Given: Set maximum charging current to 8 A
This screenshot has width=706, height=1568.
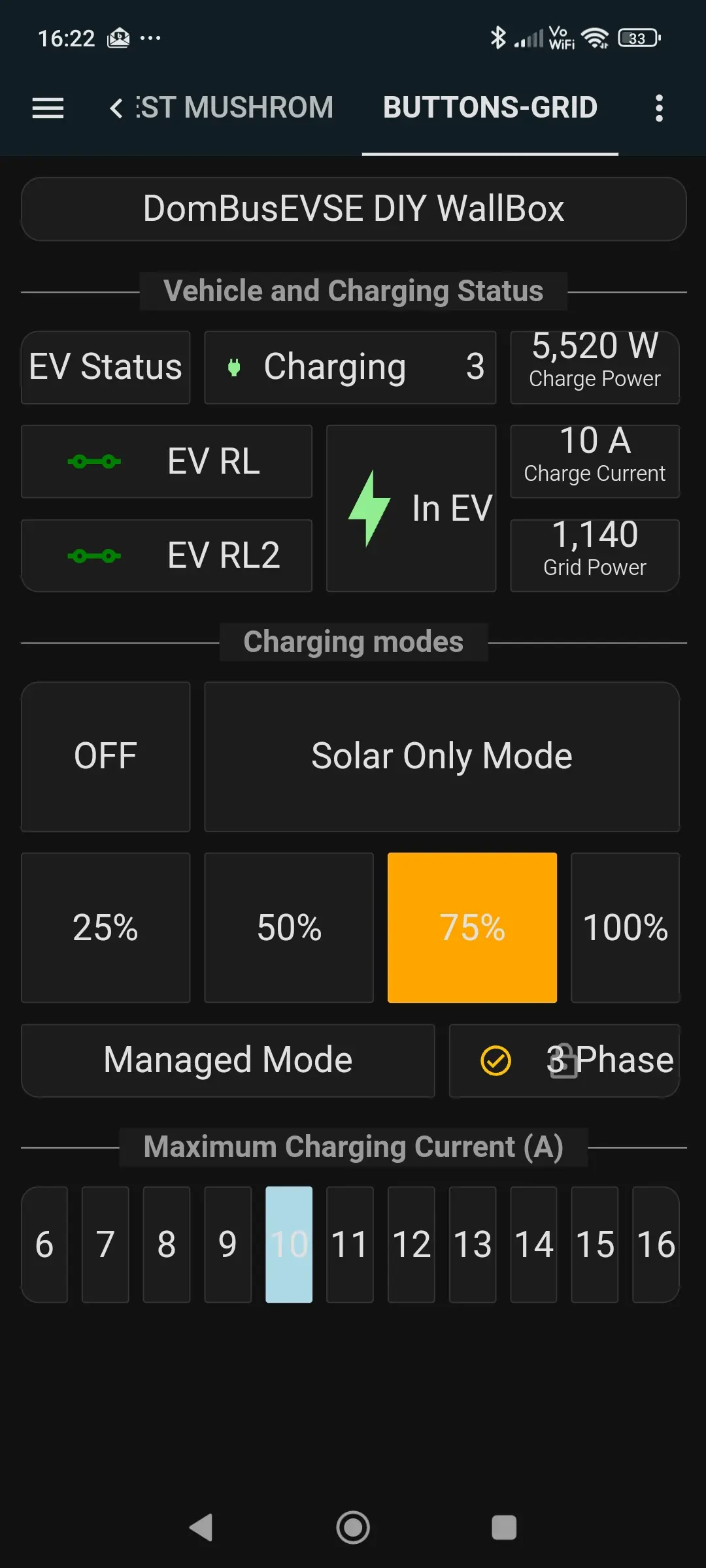Looking at the screenshot, I should pyautogui.click(x=167, y=1245).
